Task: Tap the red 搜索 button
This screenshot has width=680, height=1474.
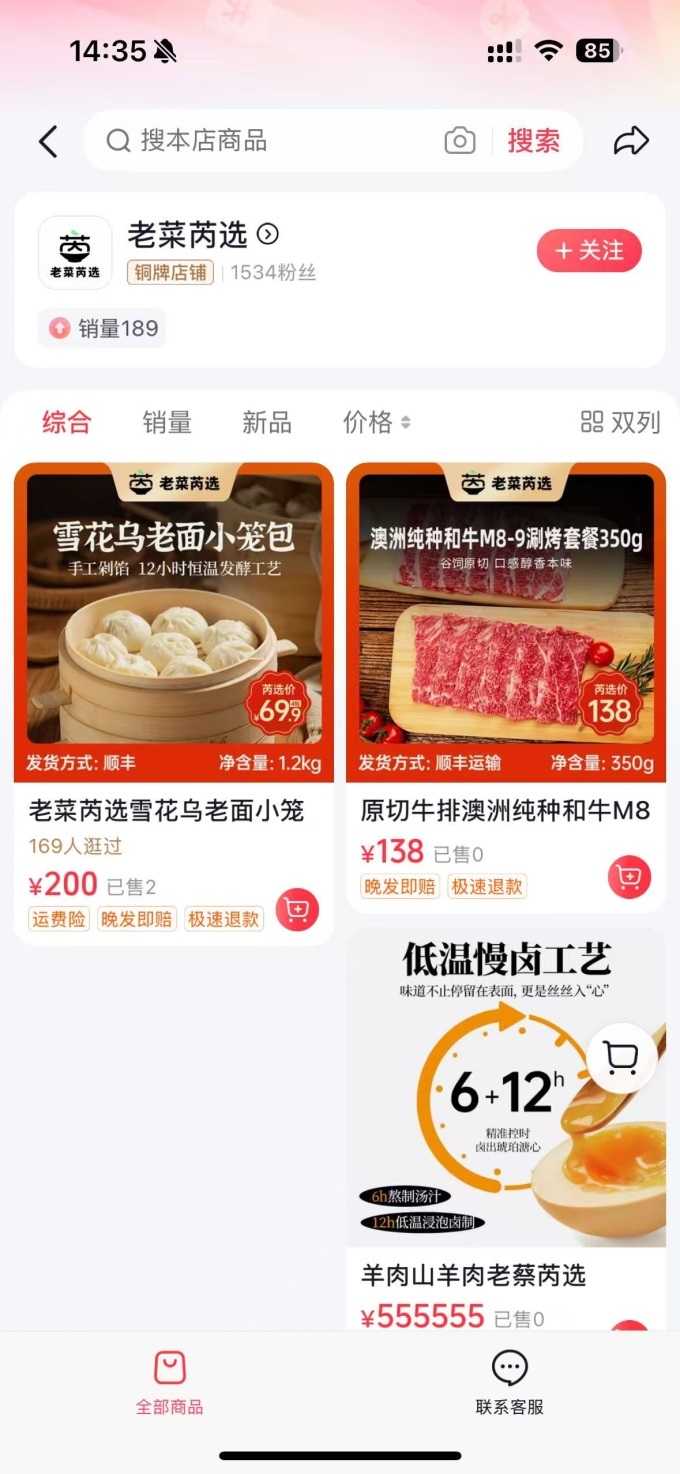Action: (533, 141)
